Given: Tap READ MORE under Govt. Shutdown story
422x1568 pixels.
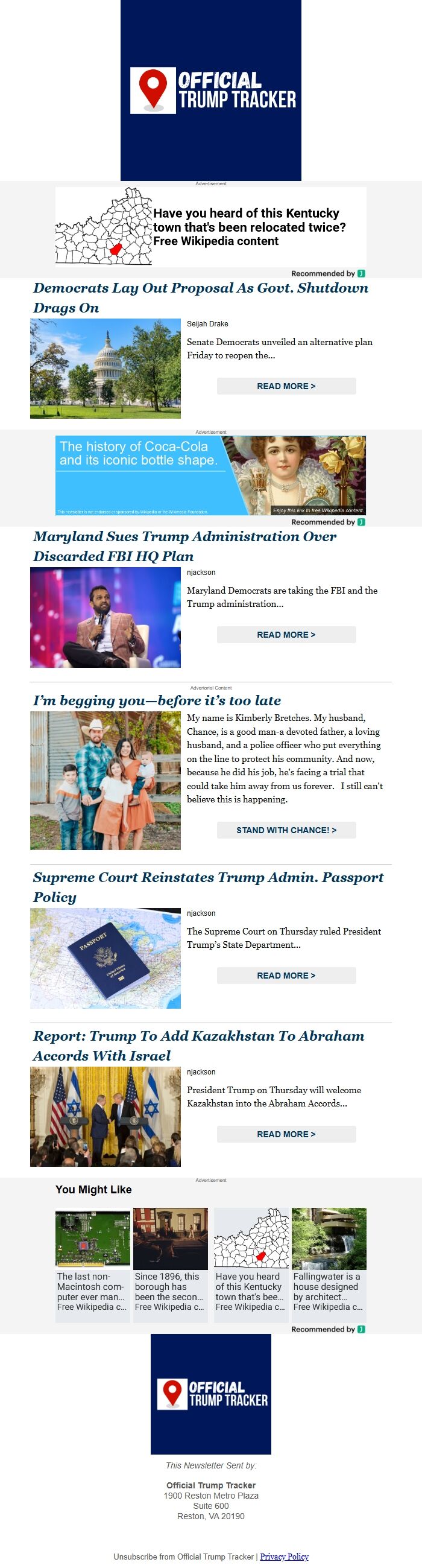Looking at the screenshot, I should pos(286,386).
